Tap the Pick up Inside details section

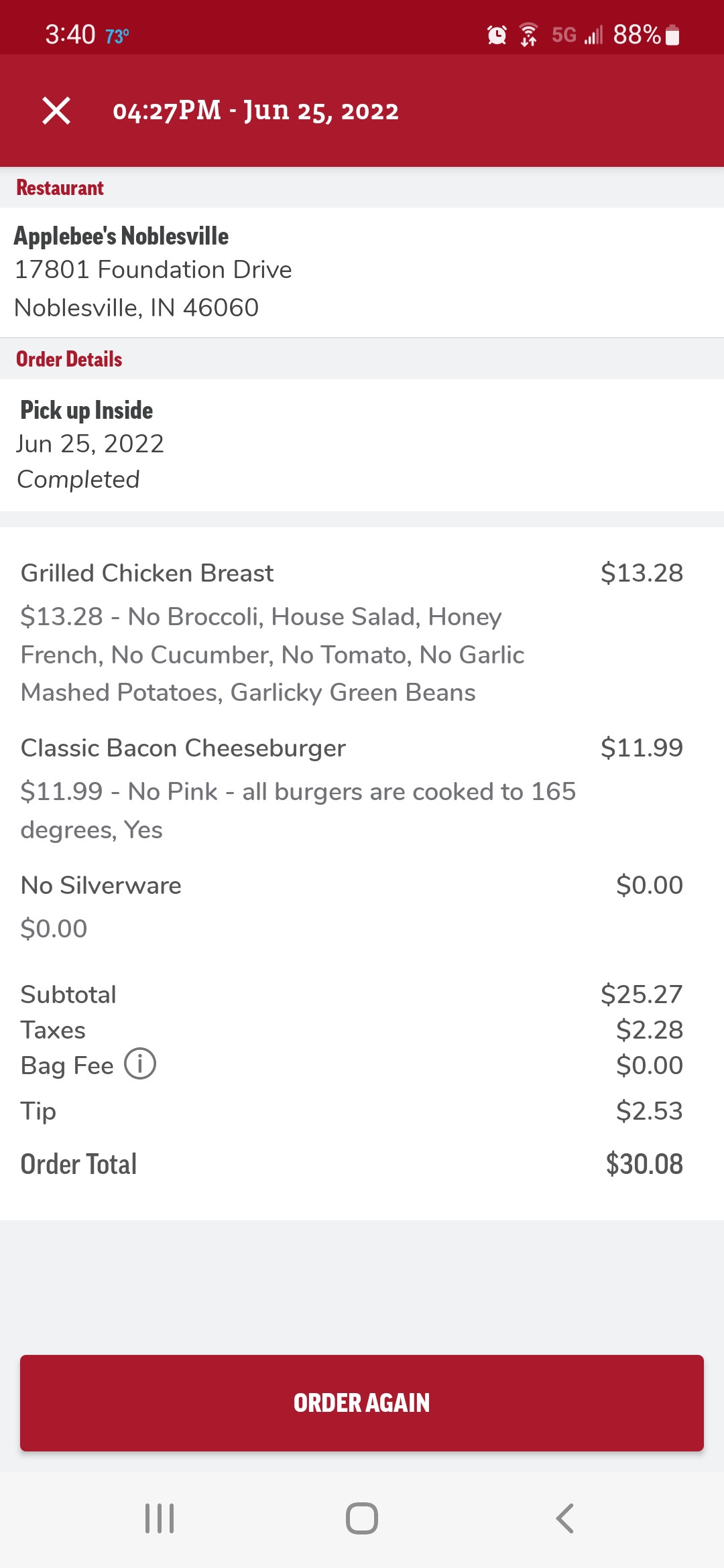(85, 409)
